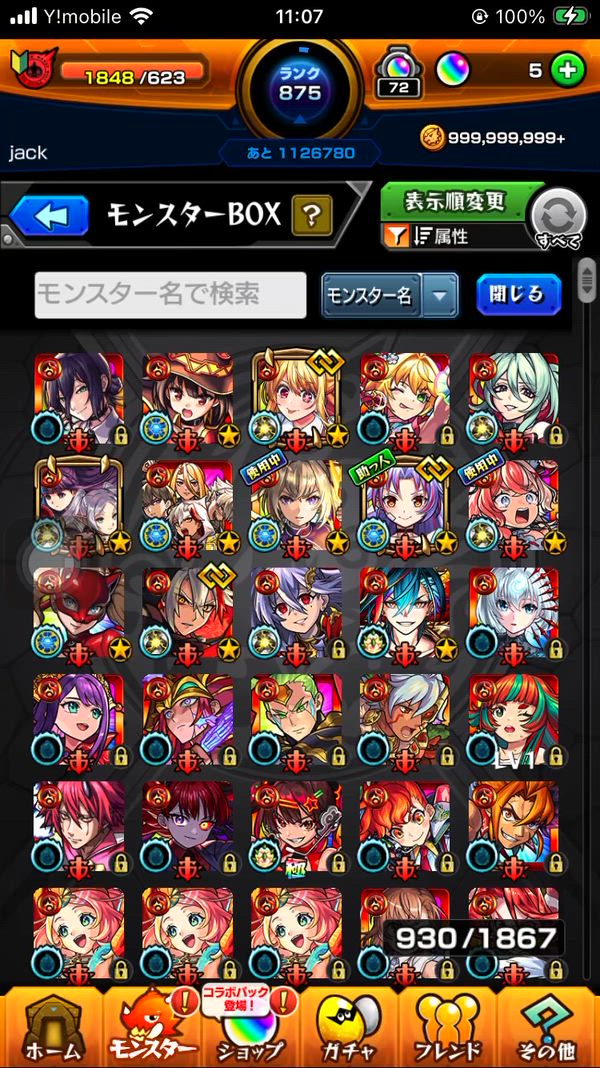The image size is (600, 1068).
Task: Open the その他 tab
Action: [x=547, y=1027]
